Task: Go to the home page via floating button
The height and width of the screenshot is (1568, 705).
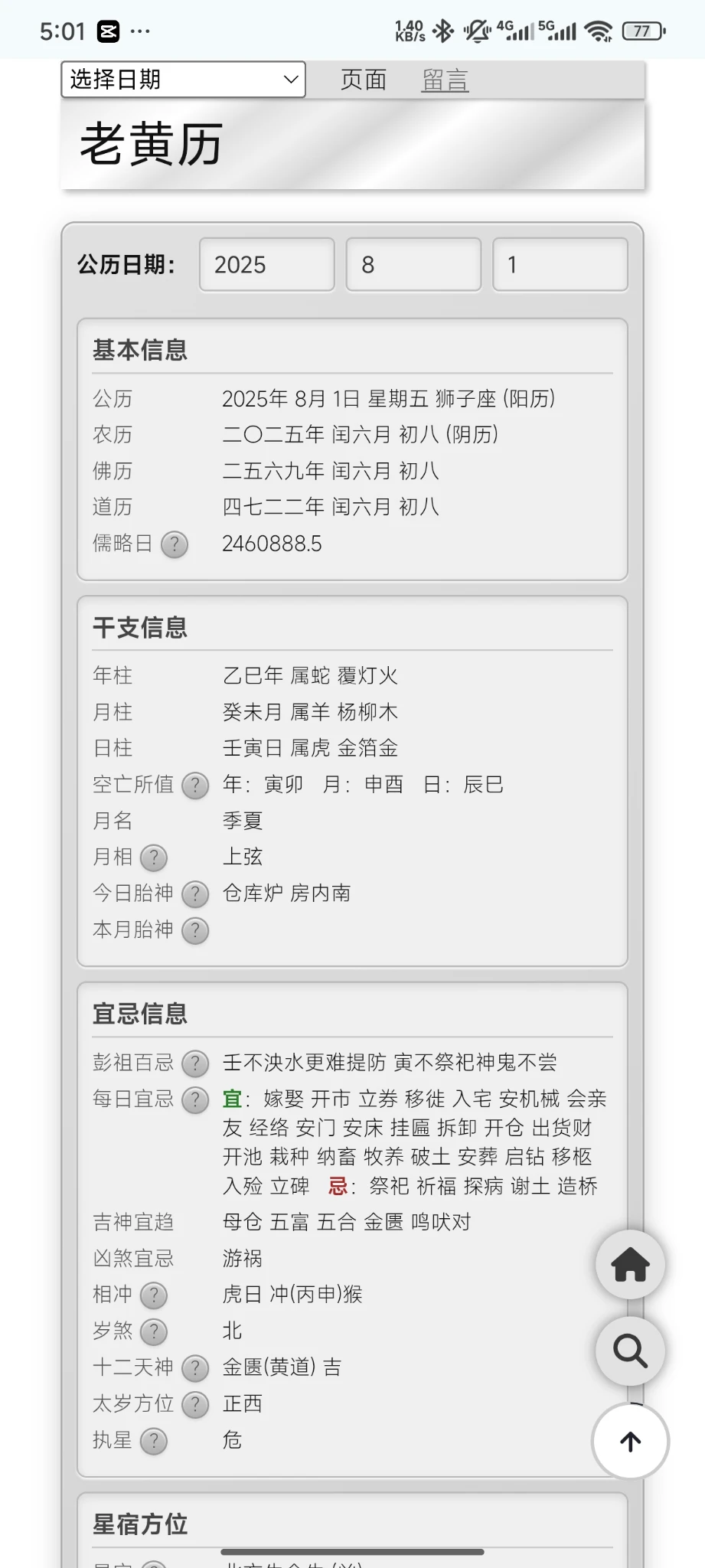Action: [x=630, y=1265]
